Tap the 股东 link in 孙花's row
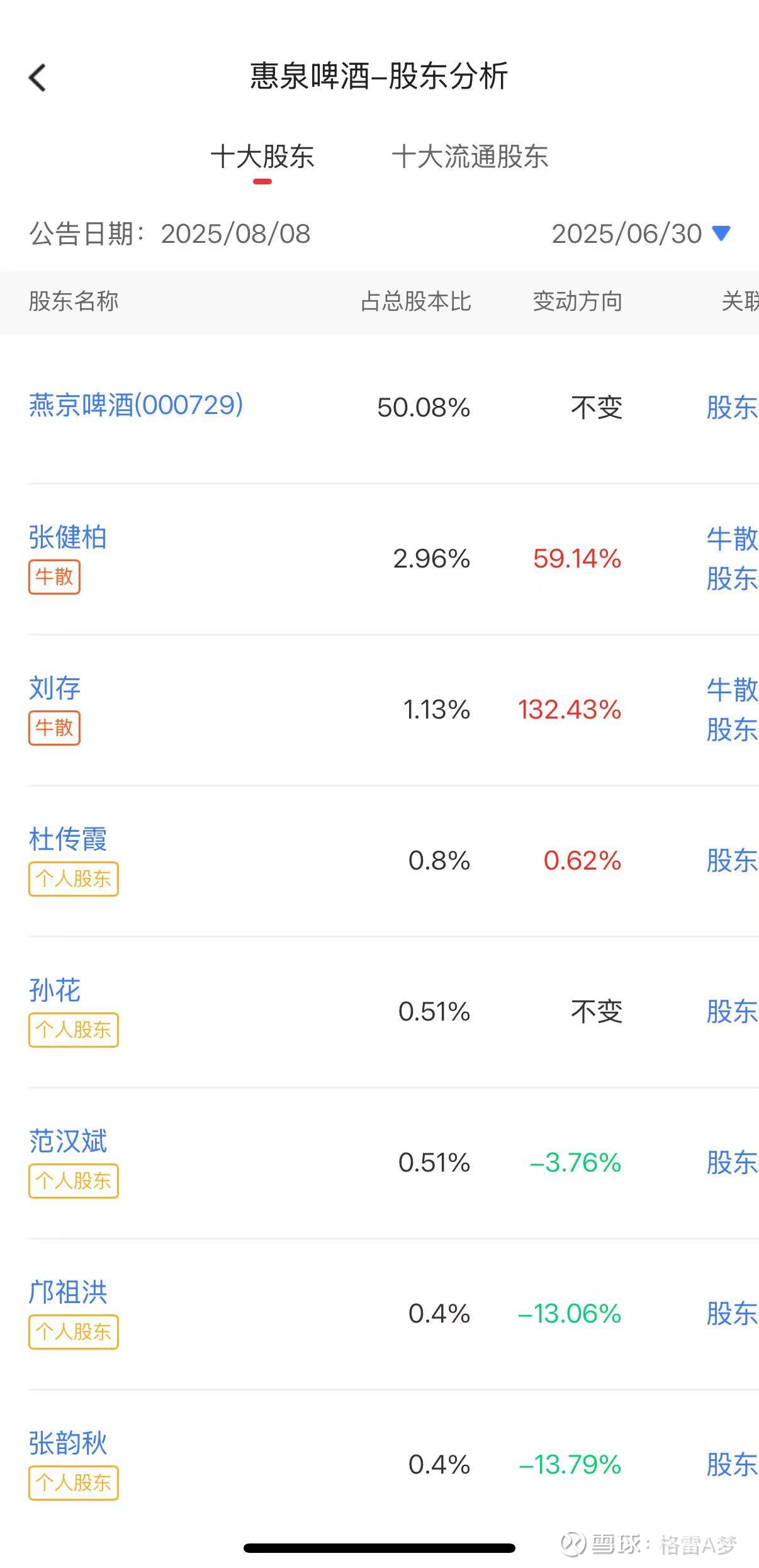 (732, 1012)
